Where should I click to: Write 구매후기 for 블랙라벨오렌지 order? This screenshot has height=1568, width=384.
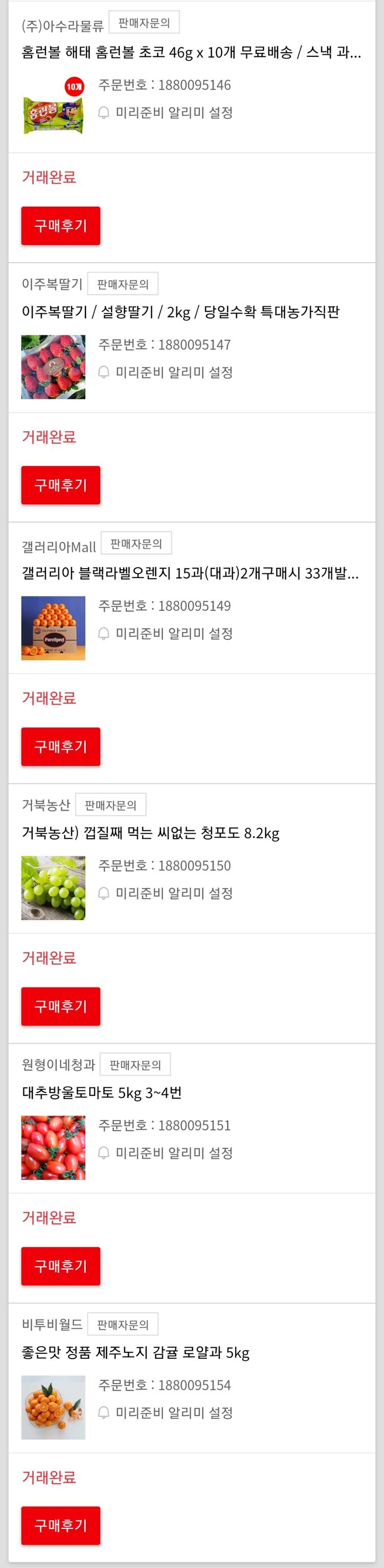click(61, 746)
